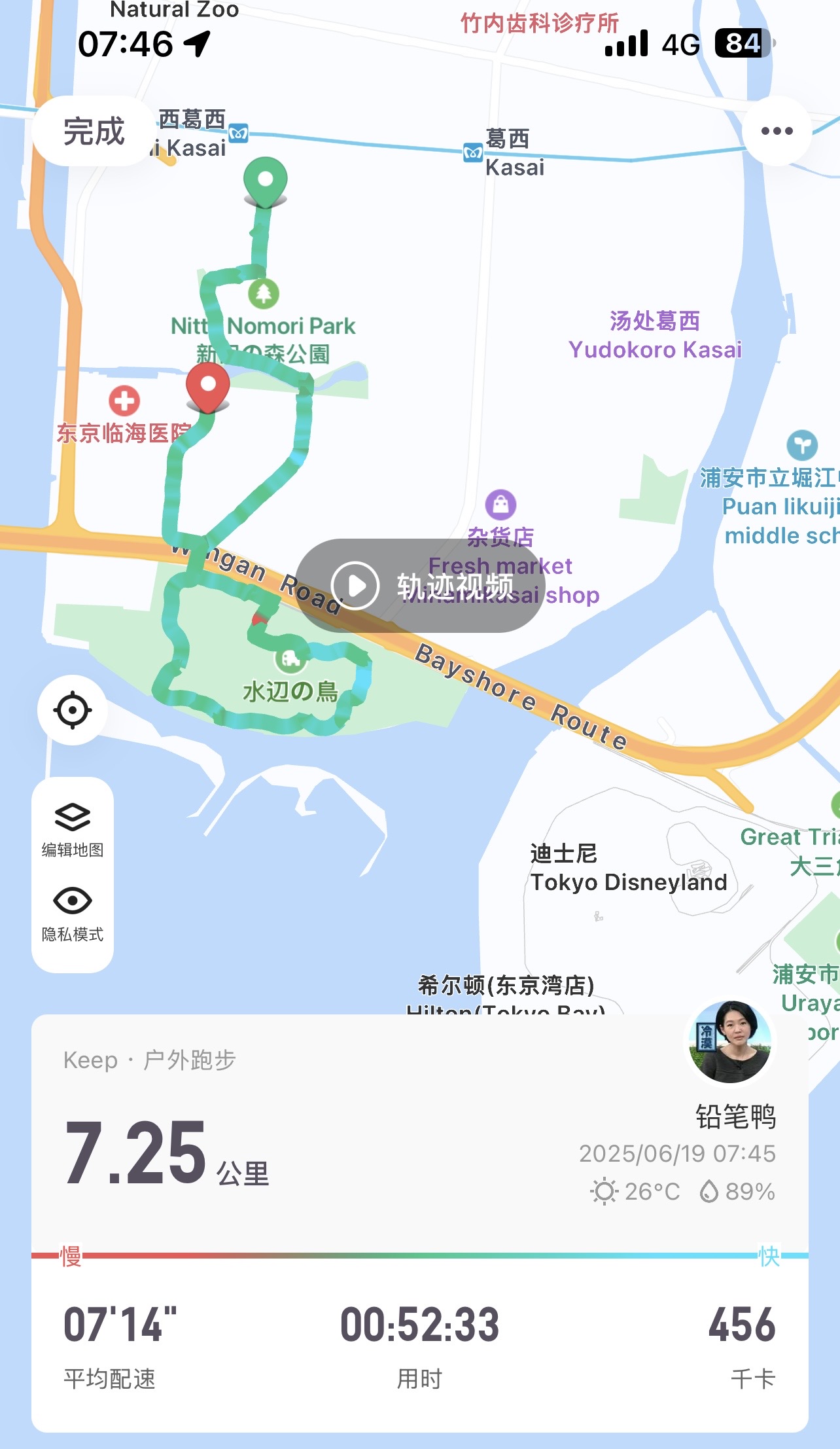Open 铅笔鸭's profile avatar

pyautogui.click(x=731, y=1041)
